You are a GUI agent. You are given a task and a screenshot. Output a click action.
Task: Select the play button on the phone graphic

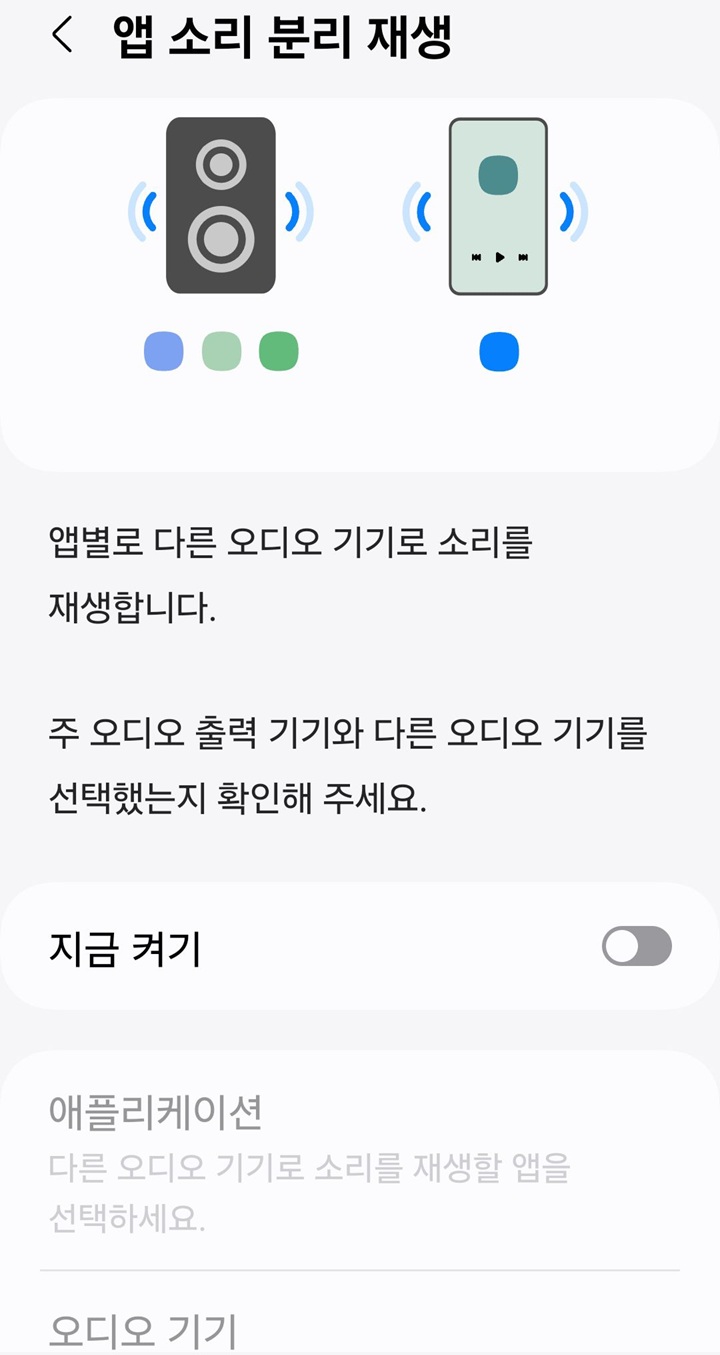click(x=500, y=255)
